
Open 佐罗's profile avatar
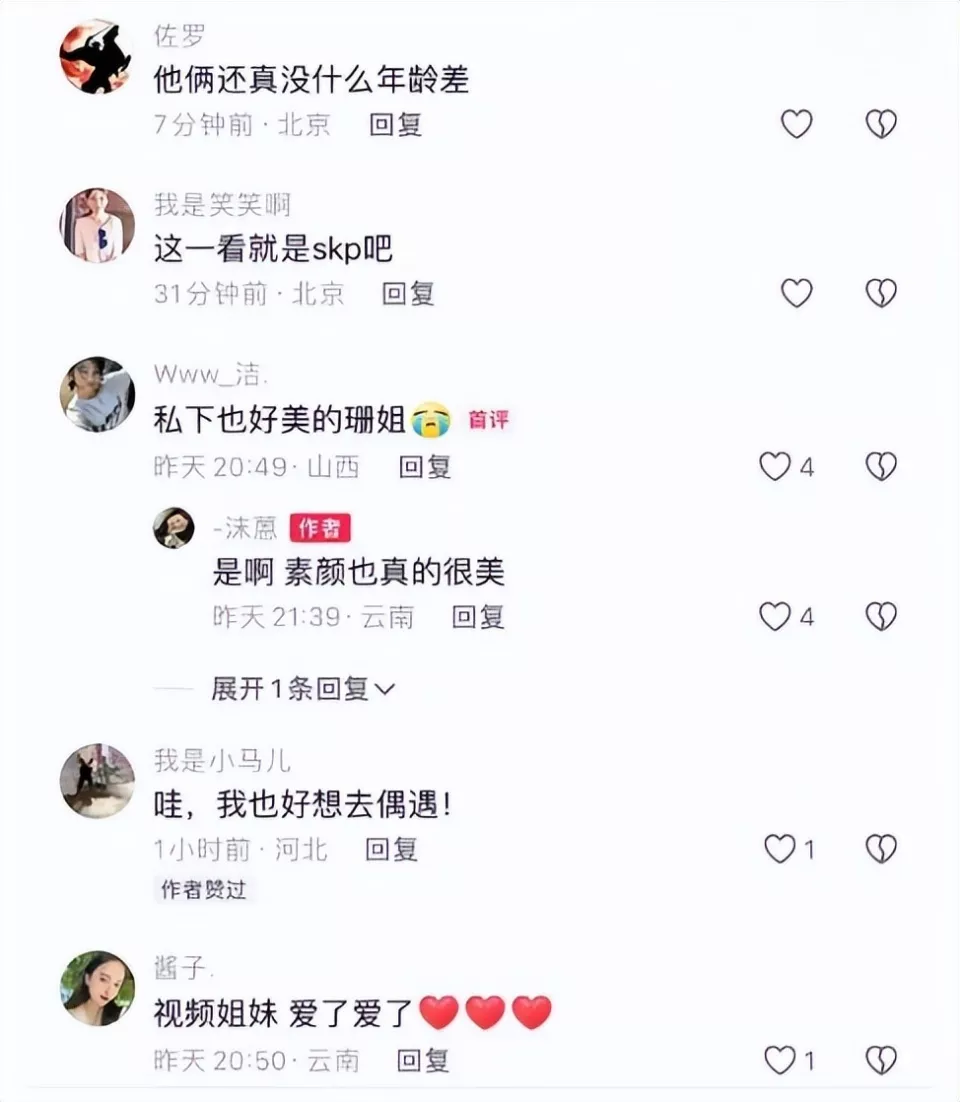tap(97, 57)
